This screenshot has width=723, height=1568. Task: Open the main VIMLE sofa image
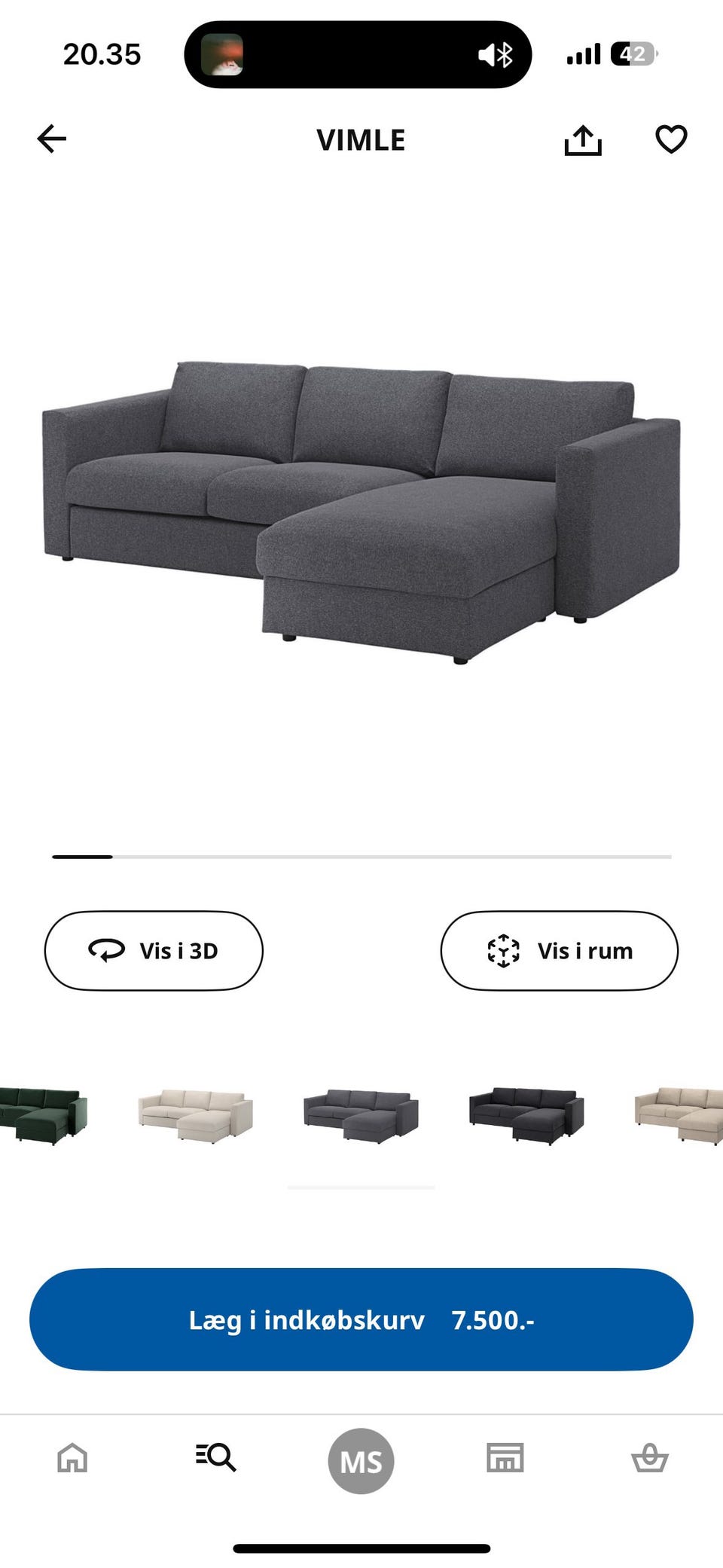(x=361, y=512)
